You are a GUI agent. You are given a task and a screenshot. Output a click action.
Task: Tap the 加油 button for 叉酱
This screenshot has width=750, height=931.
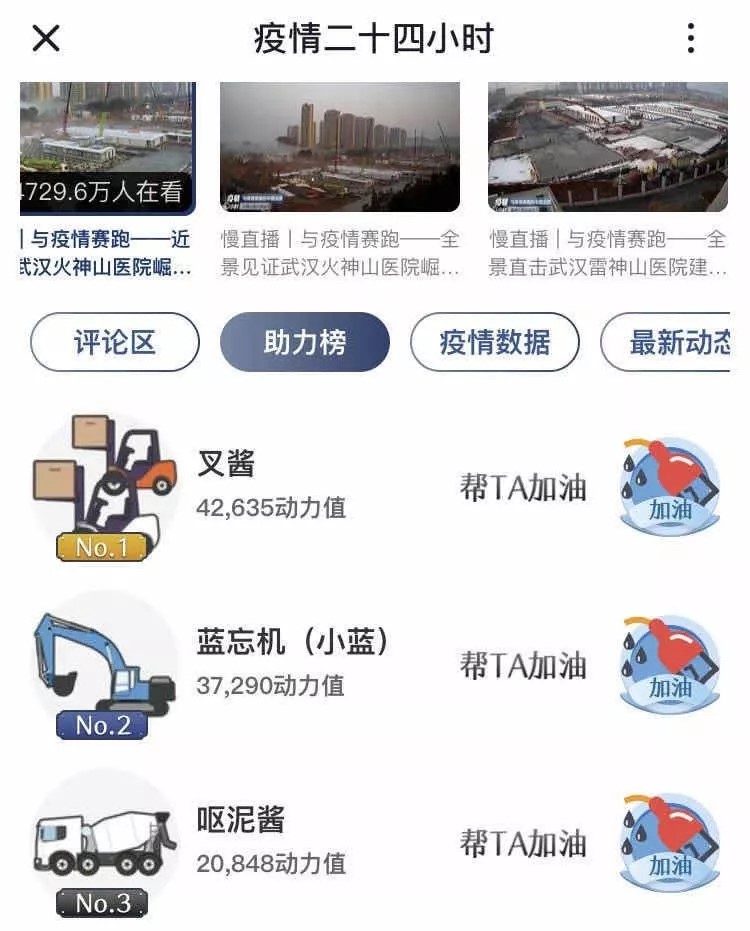(x=670, y=488)
